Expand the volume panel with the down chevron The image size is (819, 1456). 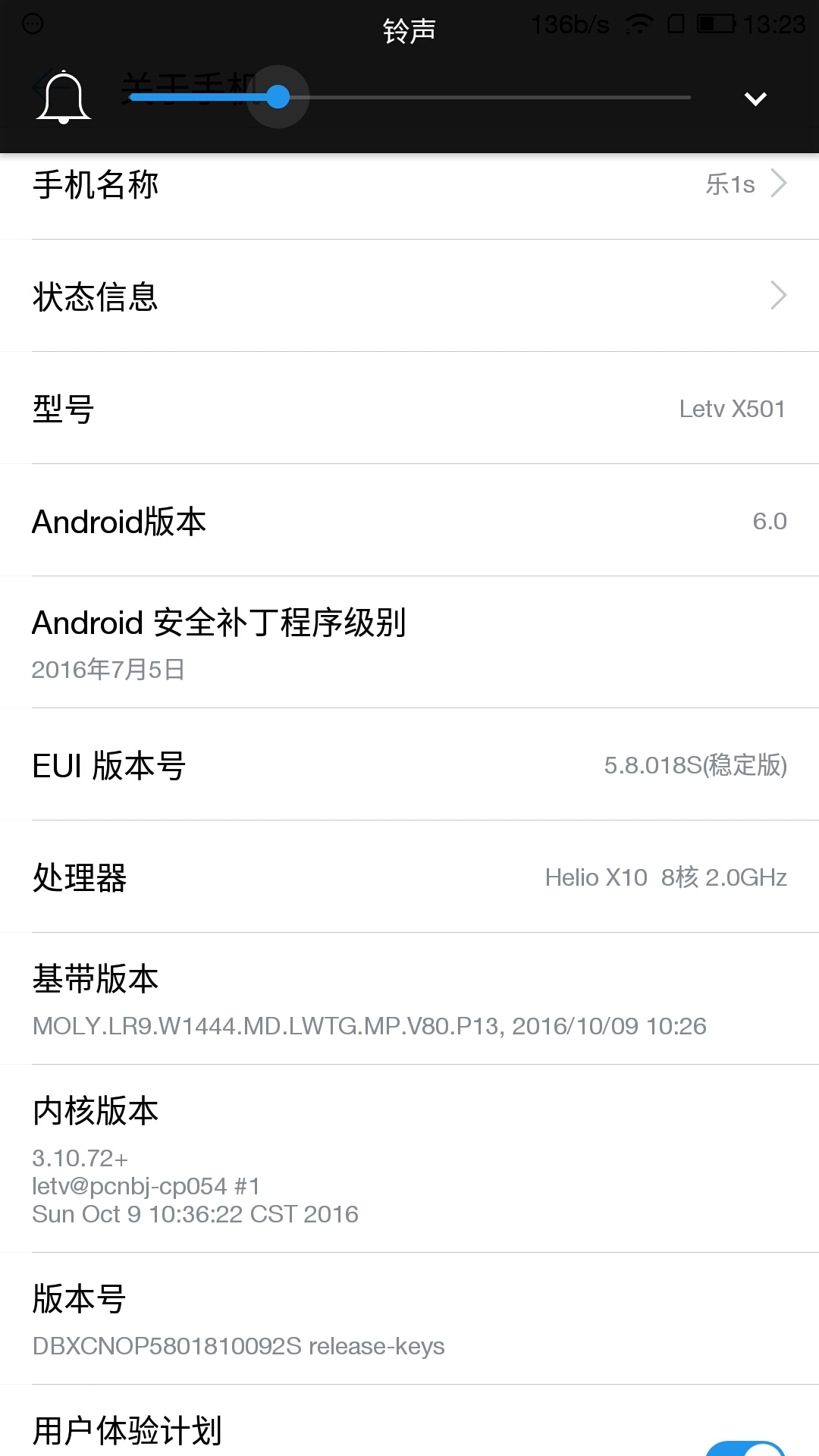pos(755,99)
